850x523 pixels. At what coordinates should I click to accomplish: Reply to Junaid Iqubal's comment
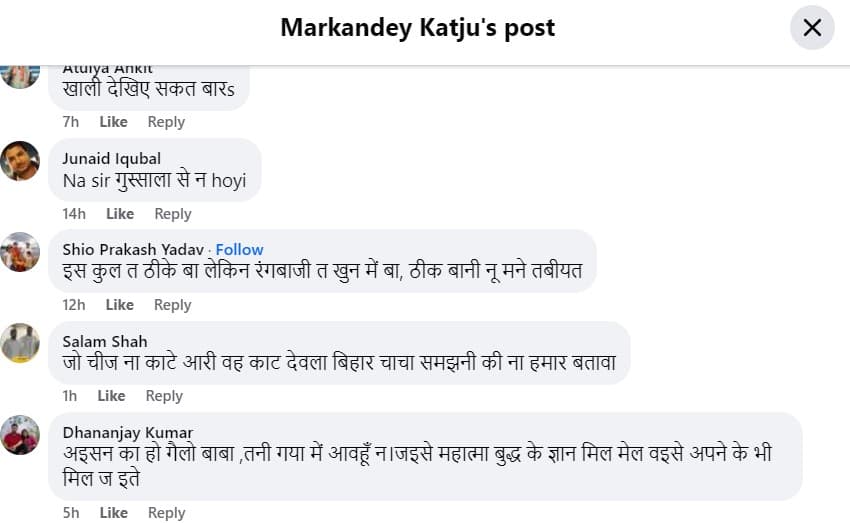(x=172, y=214)
